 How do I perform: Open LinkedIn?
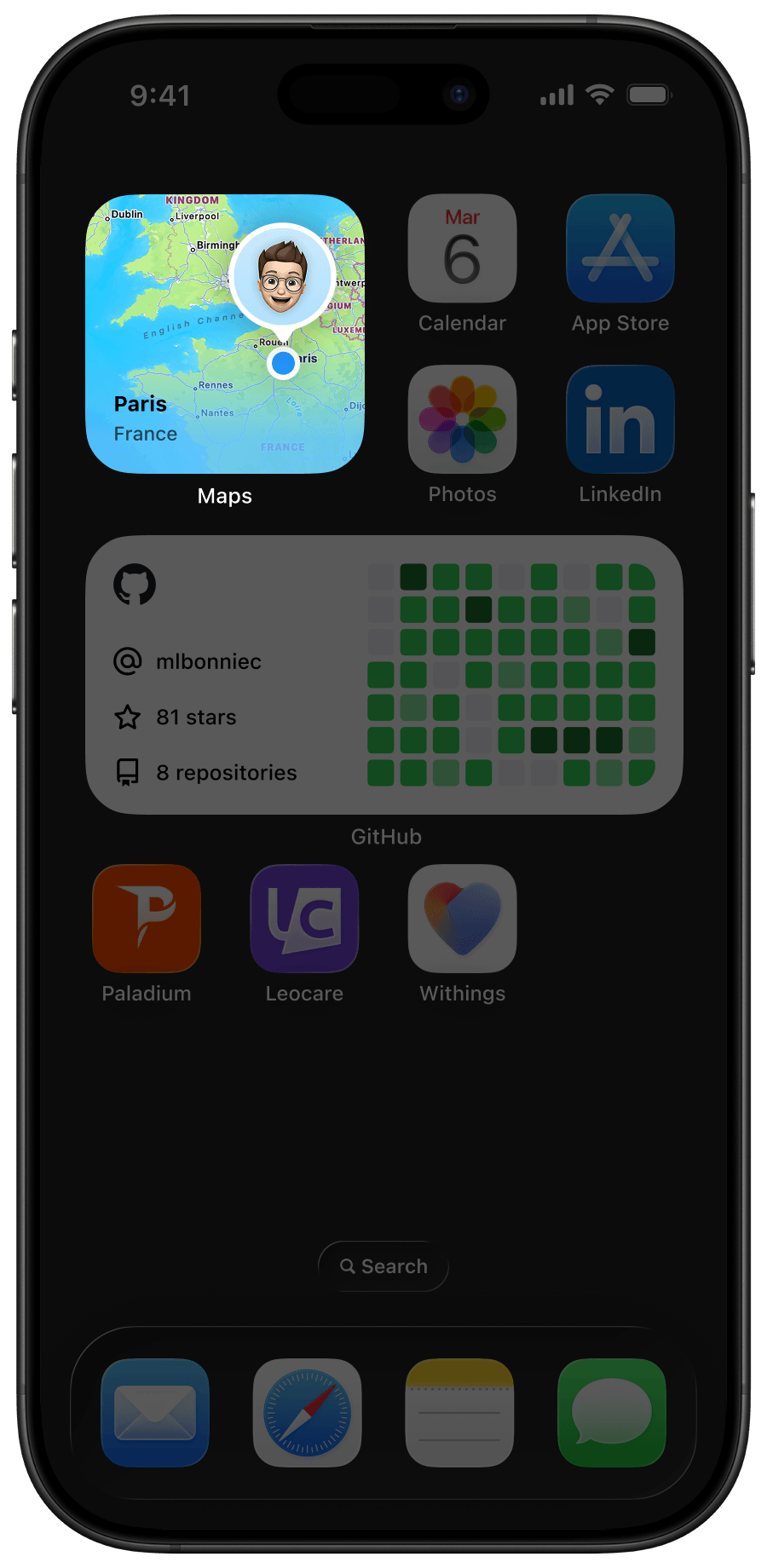[x=620, y=418]
